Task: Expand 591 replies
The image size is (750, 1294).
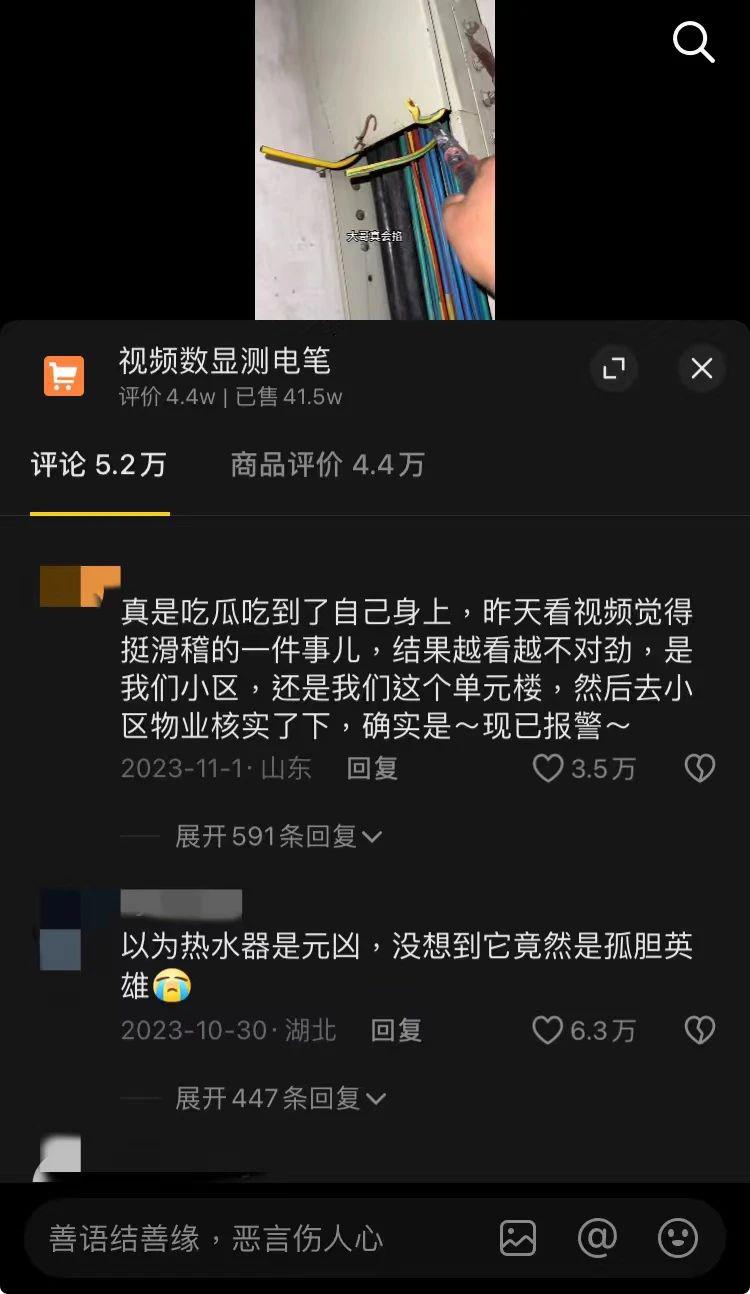Action: [x=279, y=836]
